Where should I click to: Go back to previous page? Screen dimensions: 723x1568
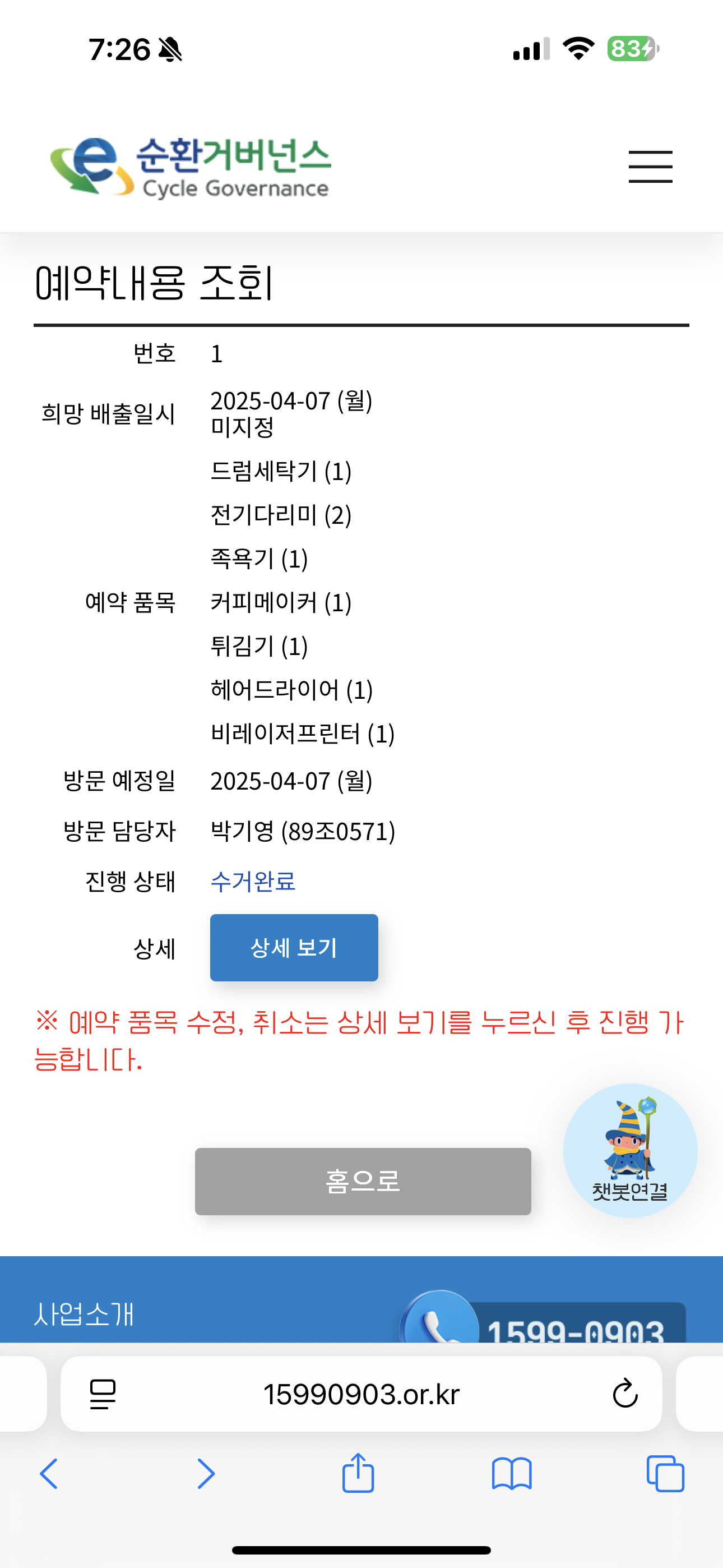49,1473
